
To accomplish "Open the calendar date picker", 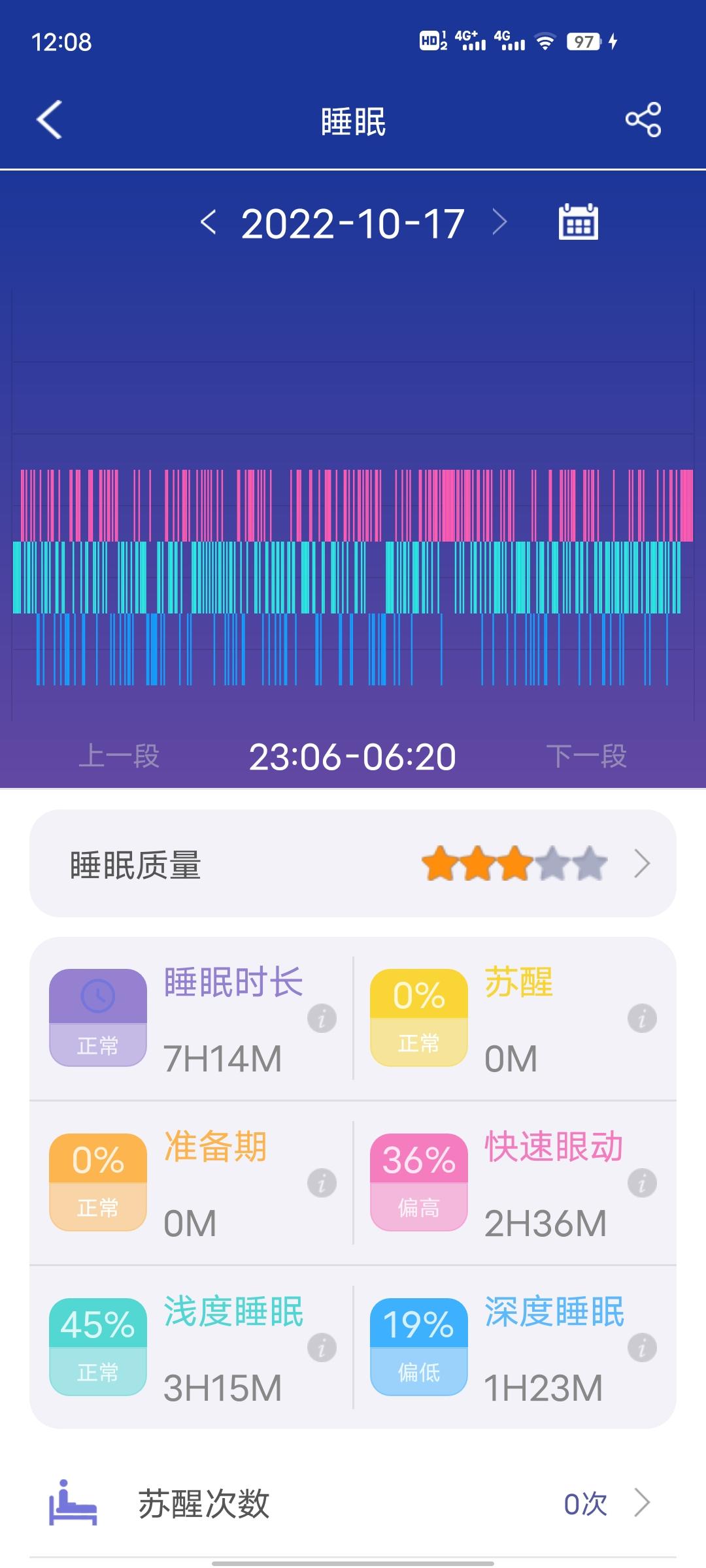I will [578, 222].
